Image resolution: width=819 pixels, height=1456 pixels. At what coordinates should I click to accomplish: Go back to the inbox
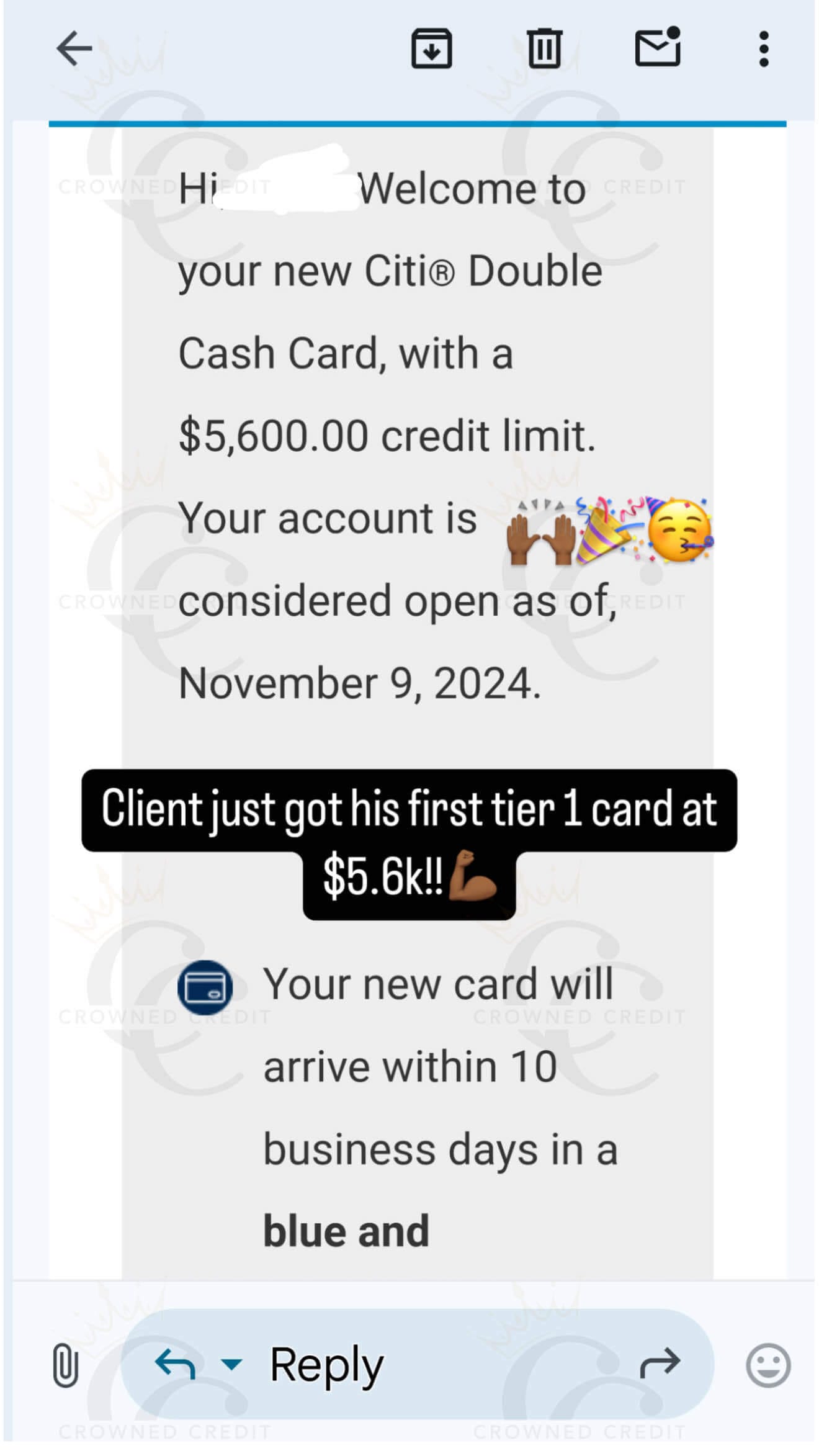click(74, 48)
